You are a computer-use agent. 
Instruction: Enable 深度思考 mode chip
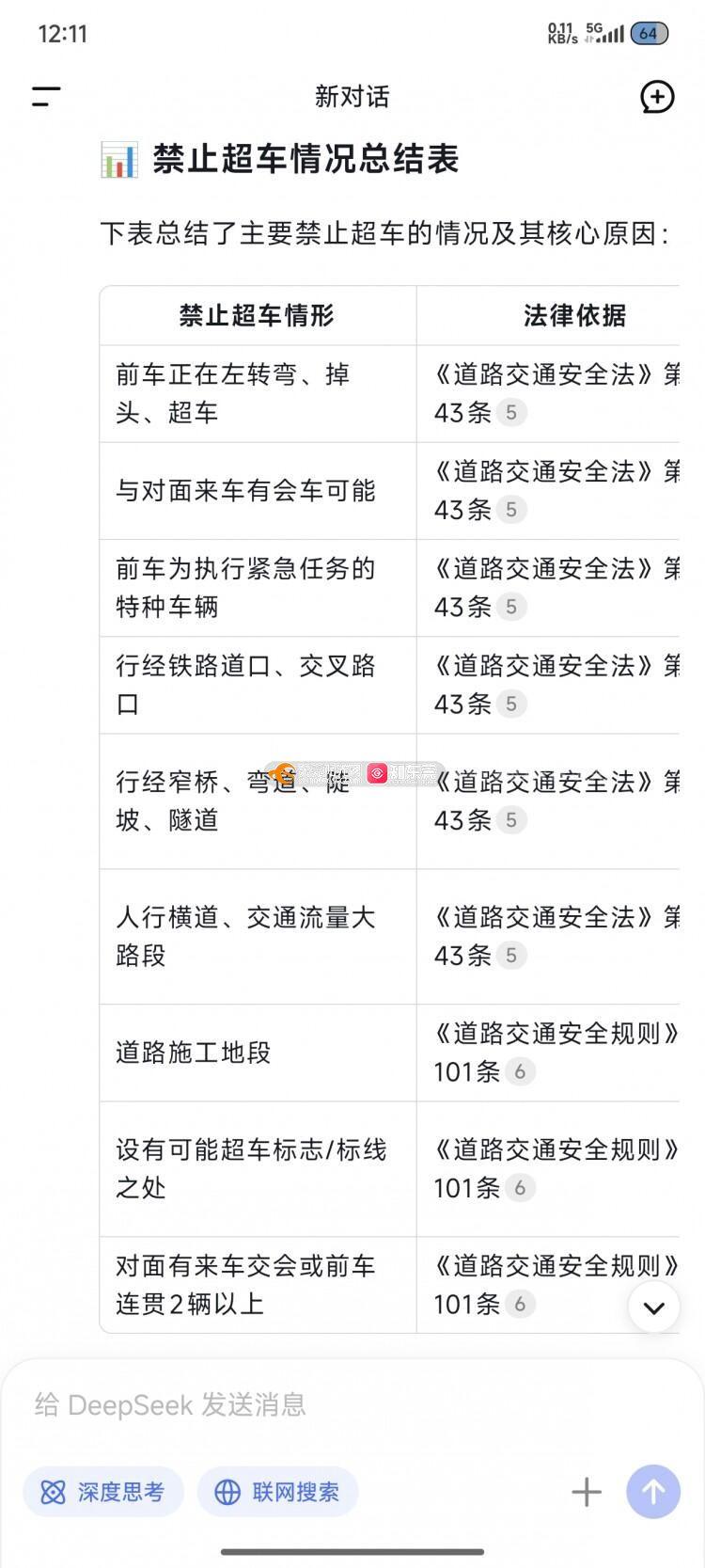click(103, 1492)
